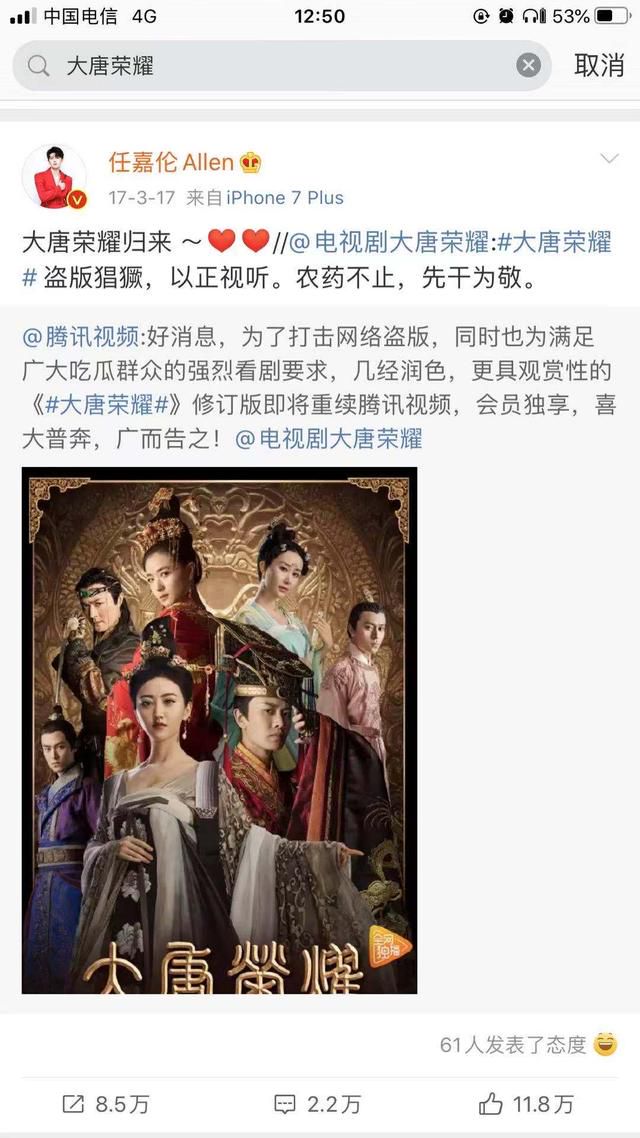Expand the post options chevron
This screenshot has height=1138, width=640.
tap(610, 158)
